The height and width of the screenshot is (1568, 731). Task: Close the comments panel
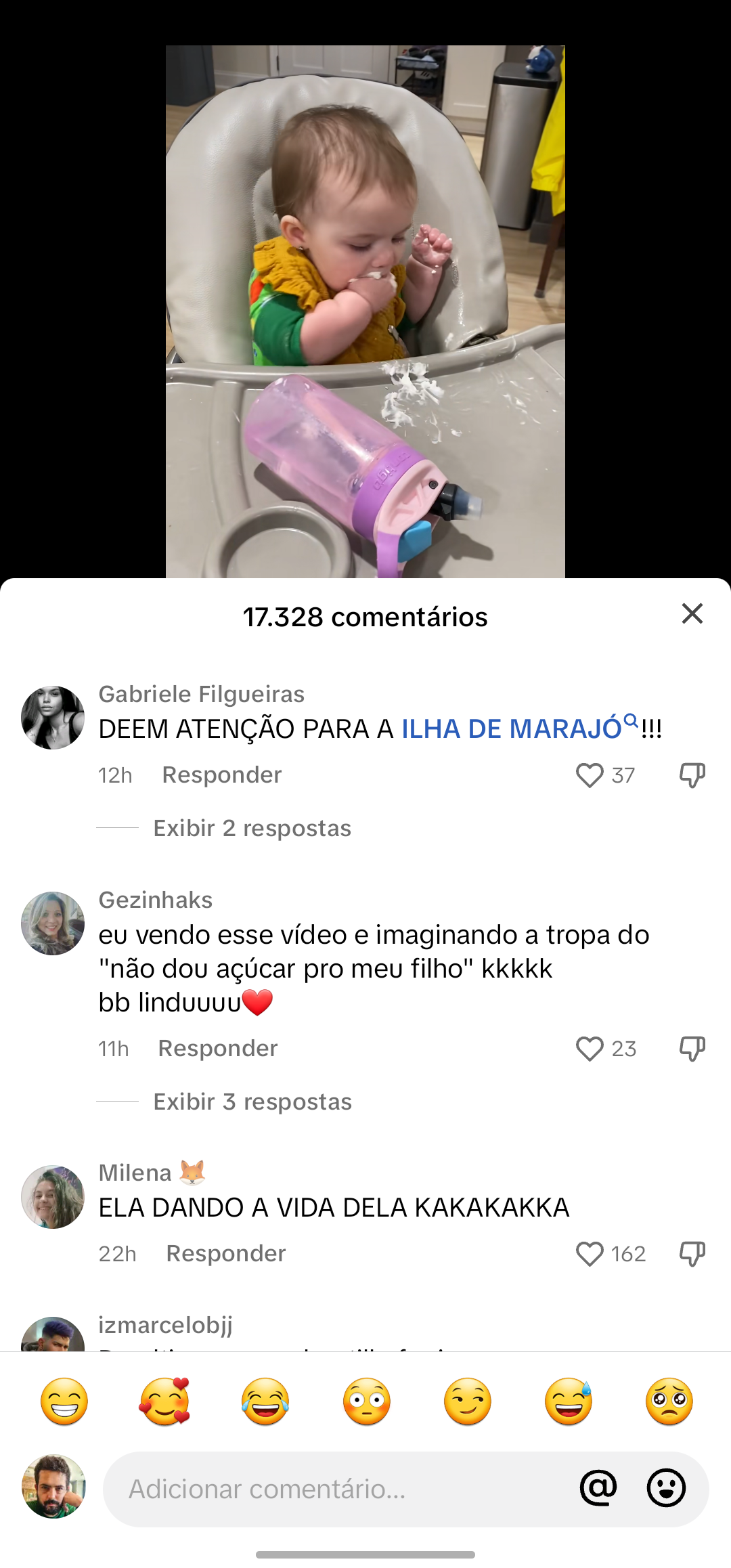[692, 613]
